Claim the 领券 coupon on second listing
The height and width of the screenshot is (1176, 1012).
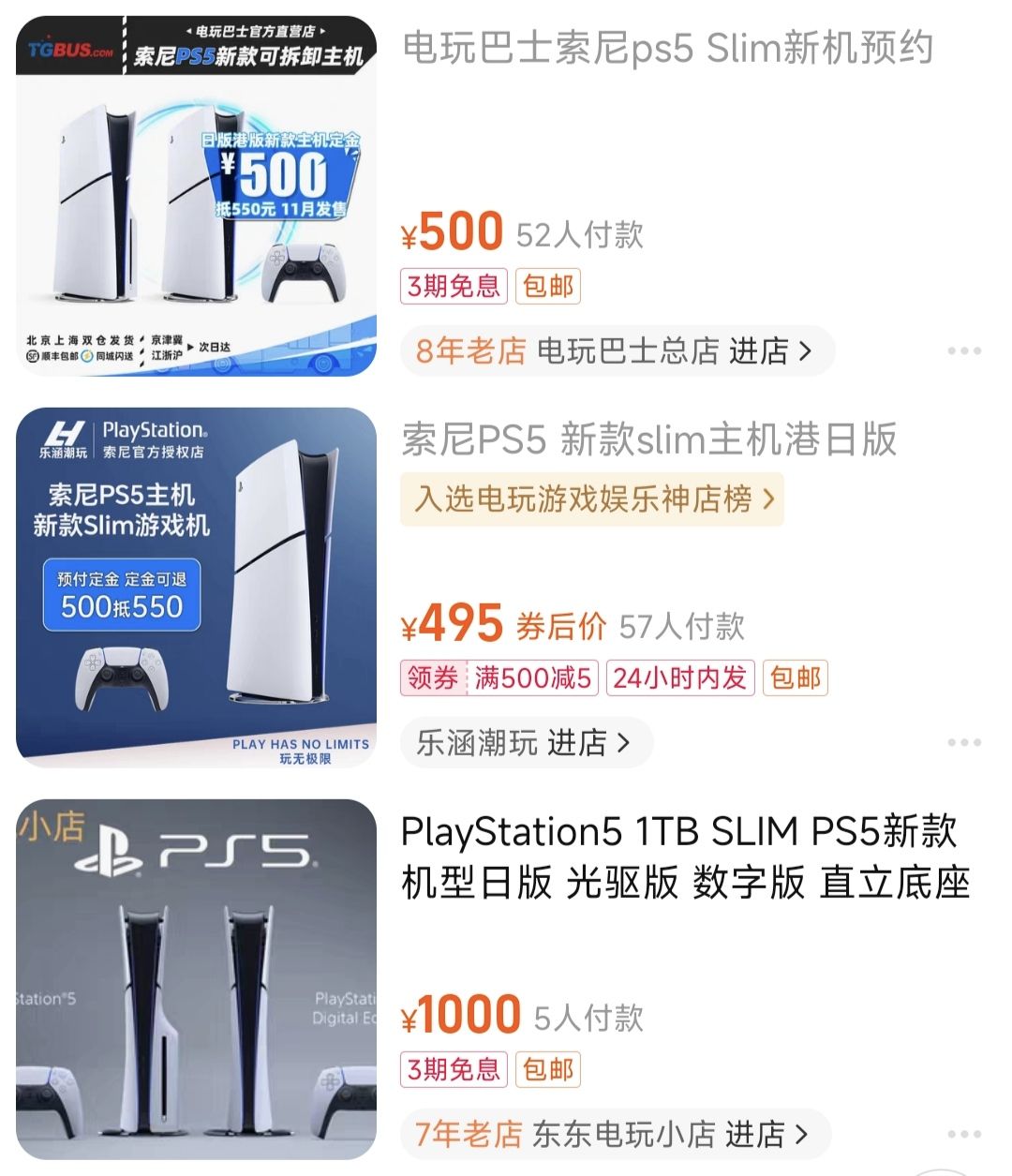click(434, 677)
